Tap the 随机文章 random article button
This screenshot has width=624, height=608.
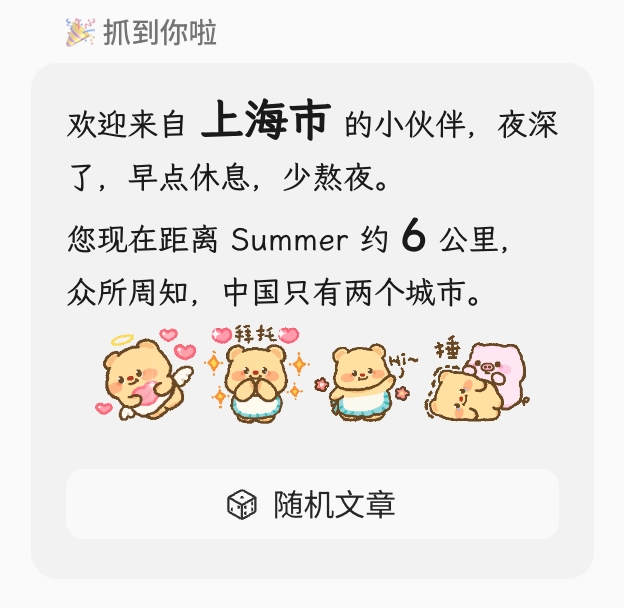(x=312, y=504)
